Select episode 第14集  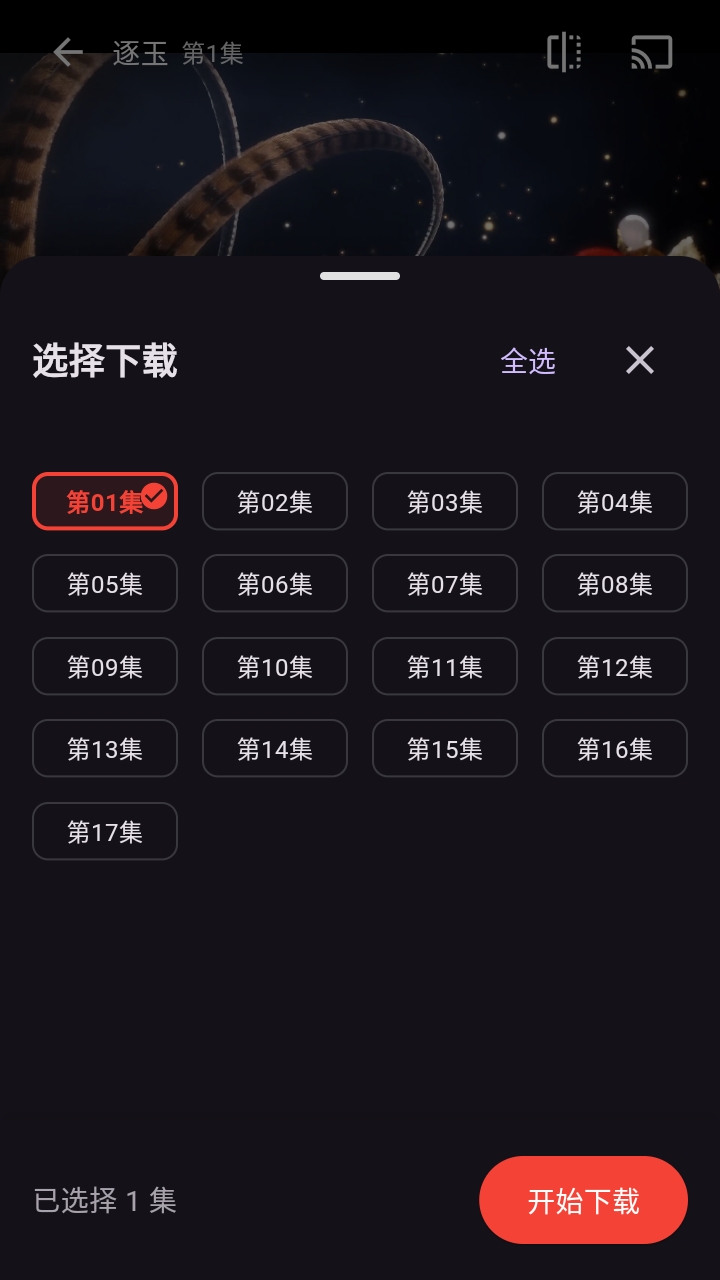coord(275,748)
